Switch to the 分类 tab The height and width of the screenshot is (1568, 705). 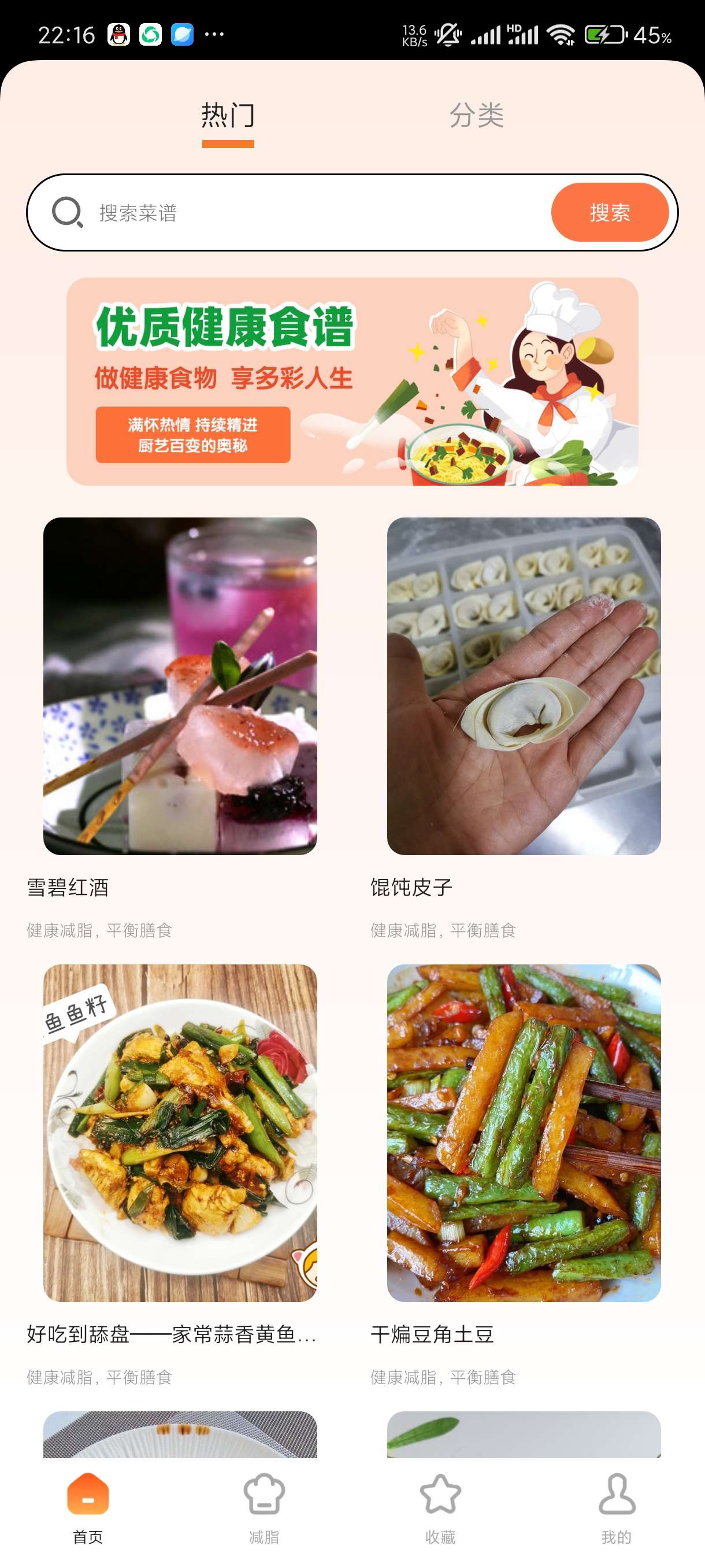(x=476, y=116)
